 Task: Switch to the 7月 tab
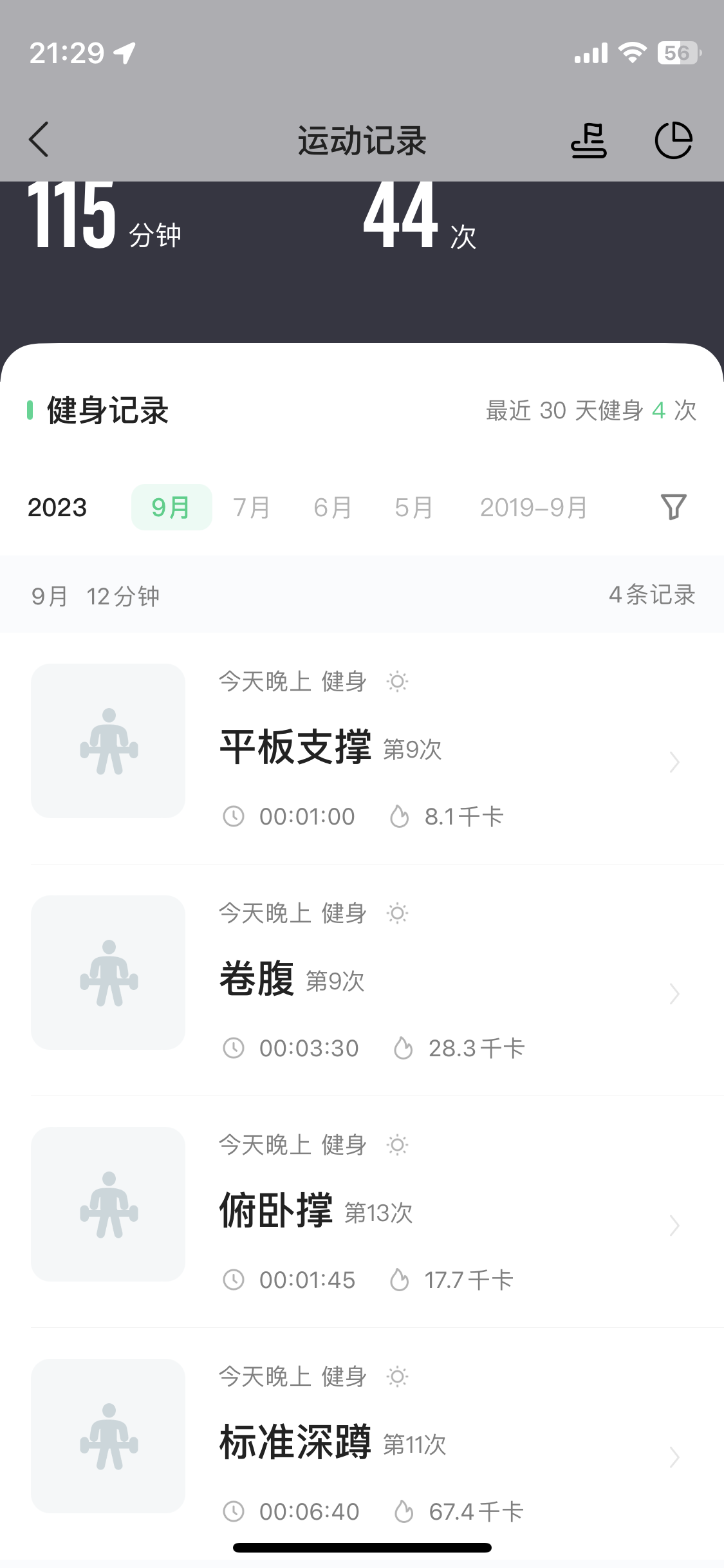tap(252, 507)
